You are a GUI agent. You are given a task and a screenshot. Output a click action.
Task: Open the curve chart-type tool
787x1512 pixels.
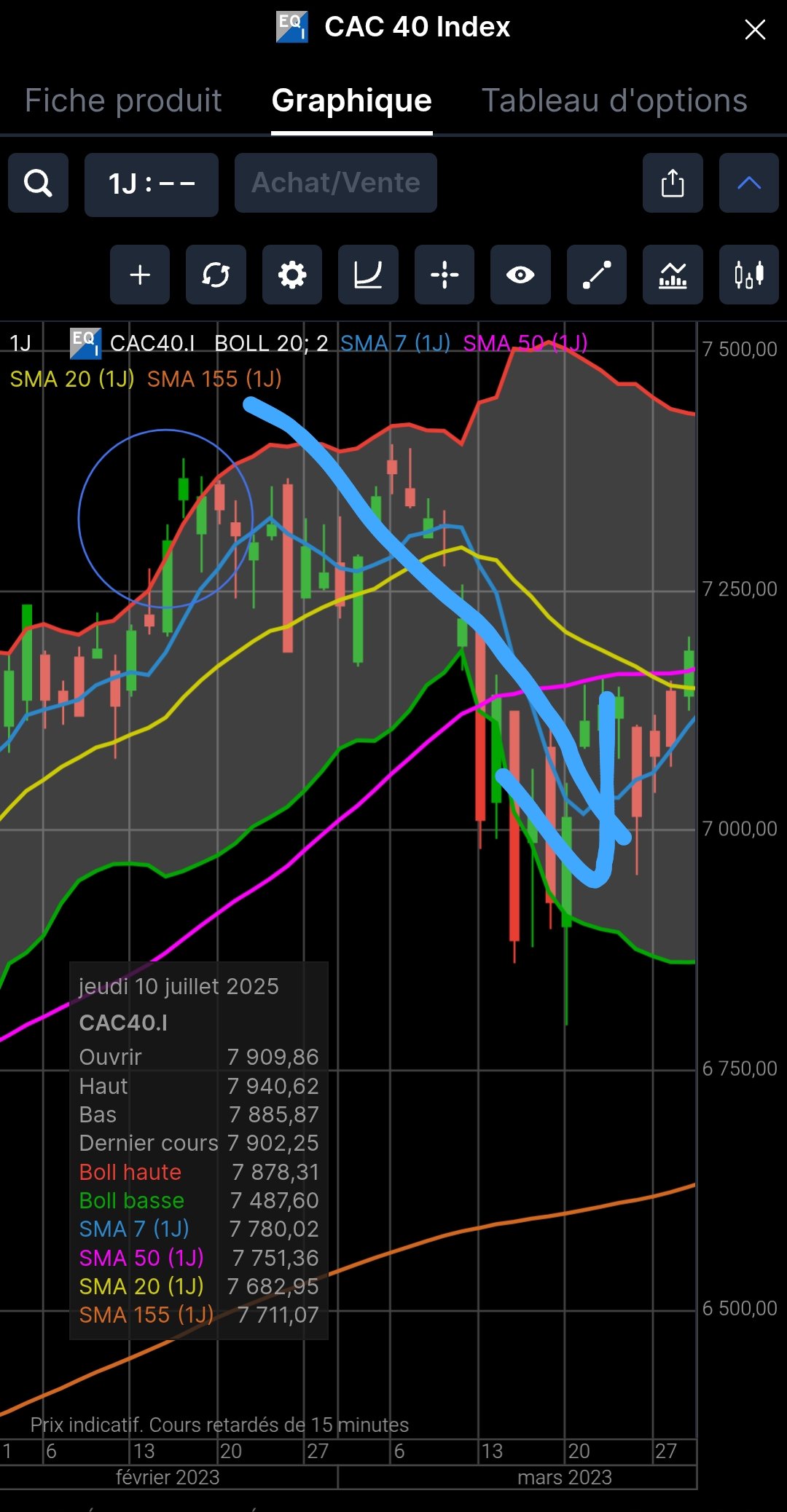click(368, 275)
